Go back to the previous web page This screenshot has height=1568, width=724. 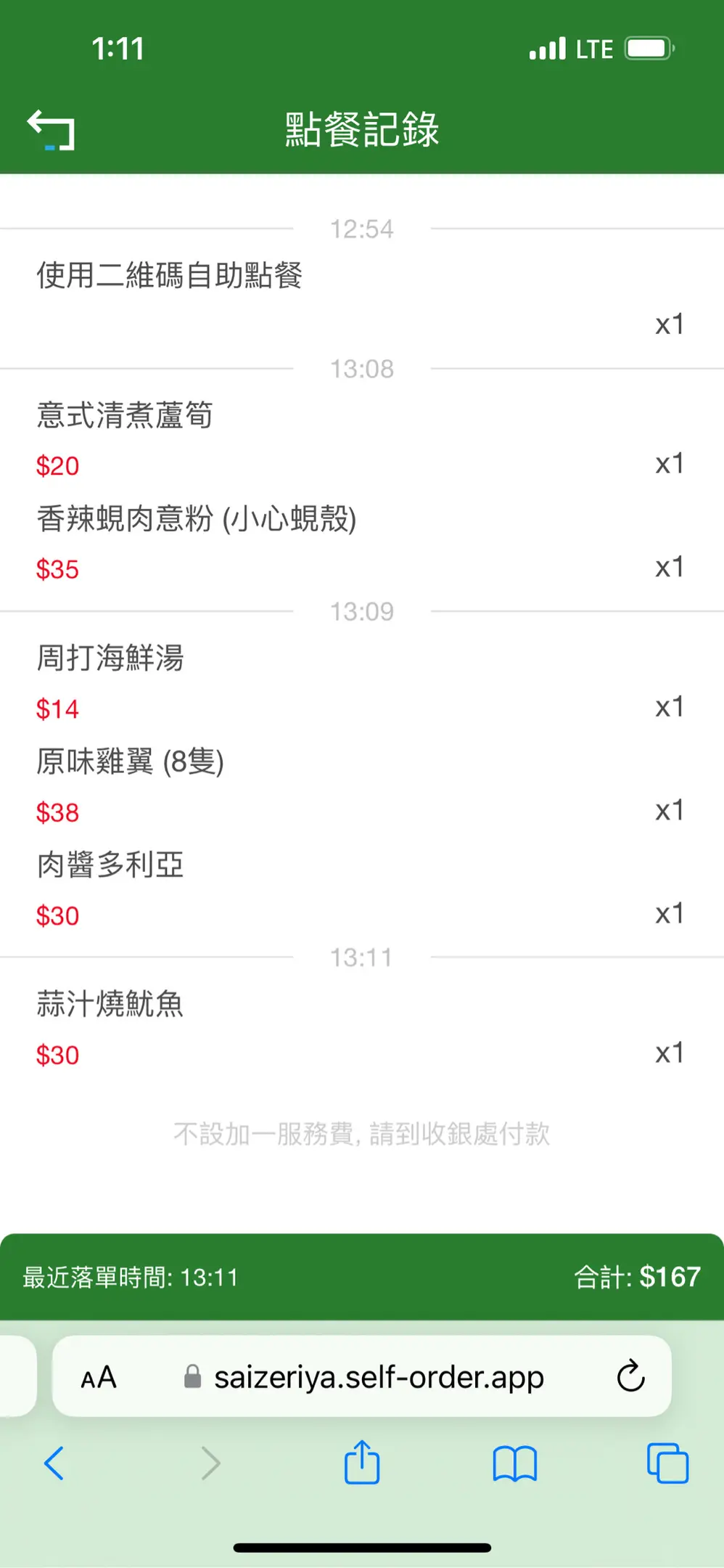[54, 1463]
